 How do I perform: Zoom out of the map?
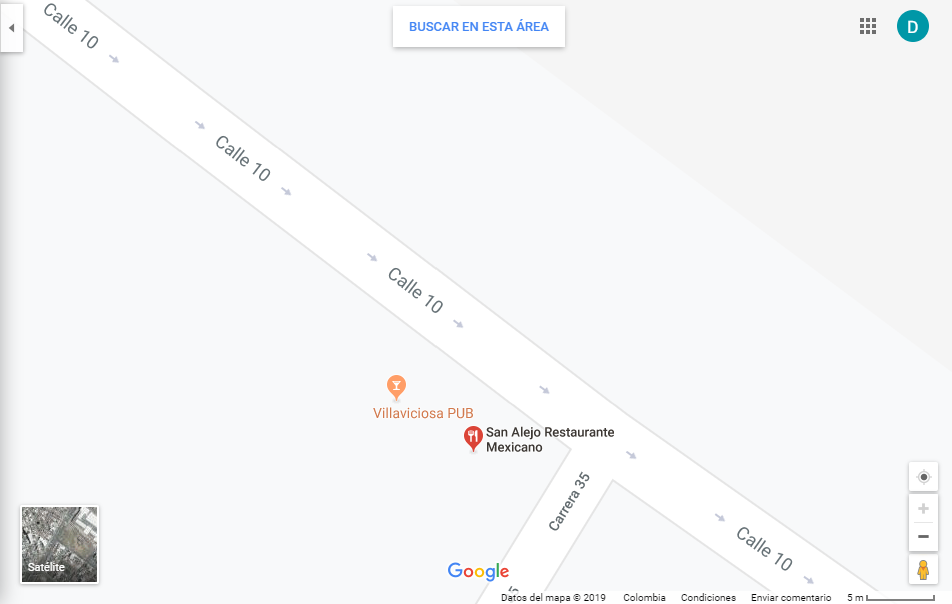tap(923, 537)
